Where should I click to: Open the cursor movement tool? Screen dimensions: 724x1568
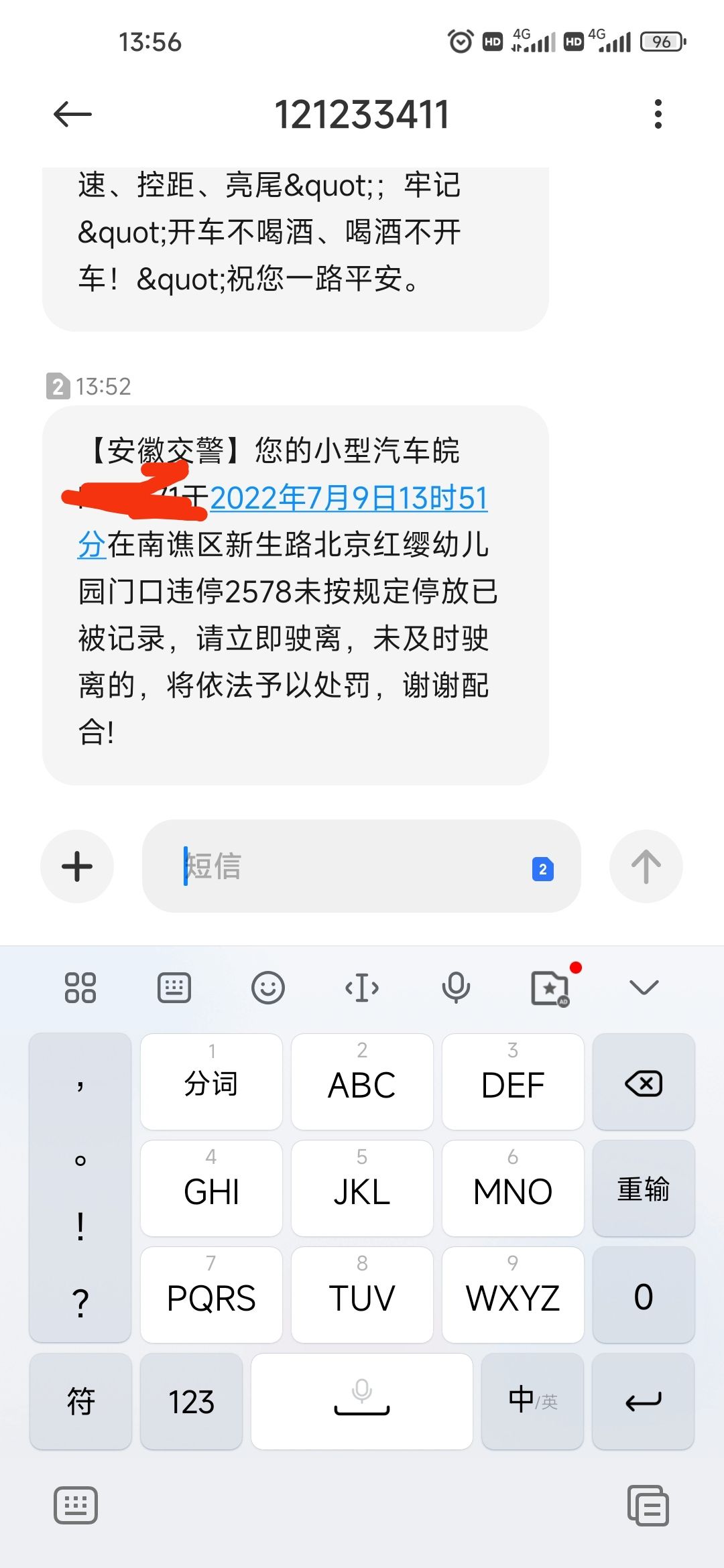(x=362, y=988)
